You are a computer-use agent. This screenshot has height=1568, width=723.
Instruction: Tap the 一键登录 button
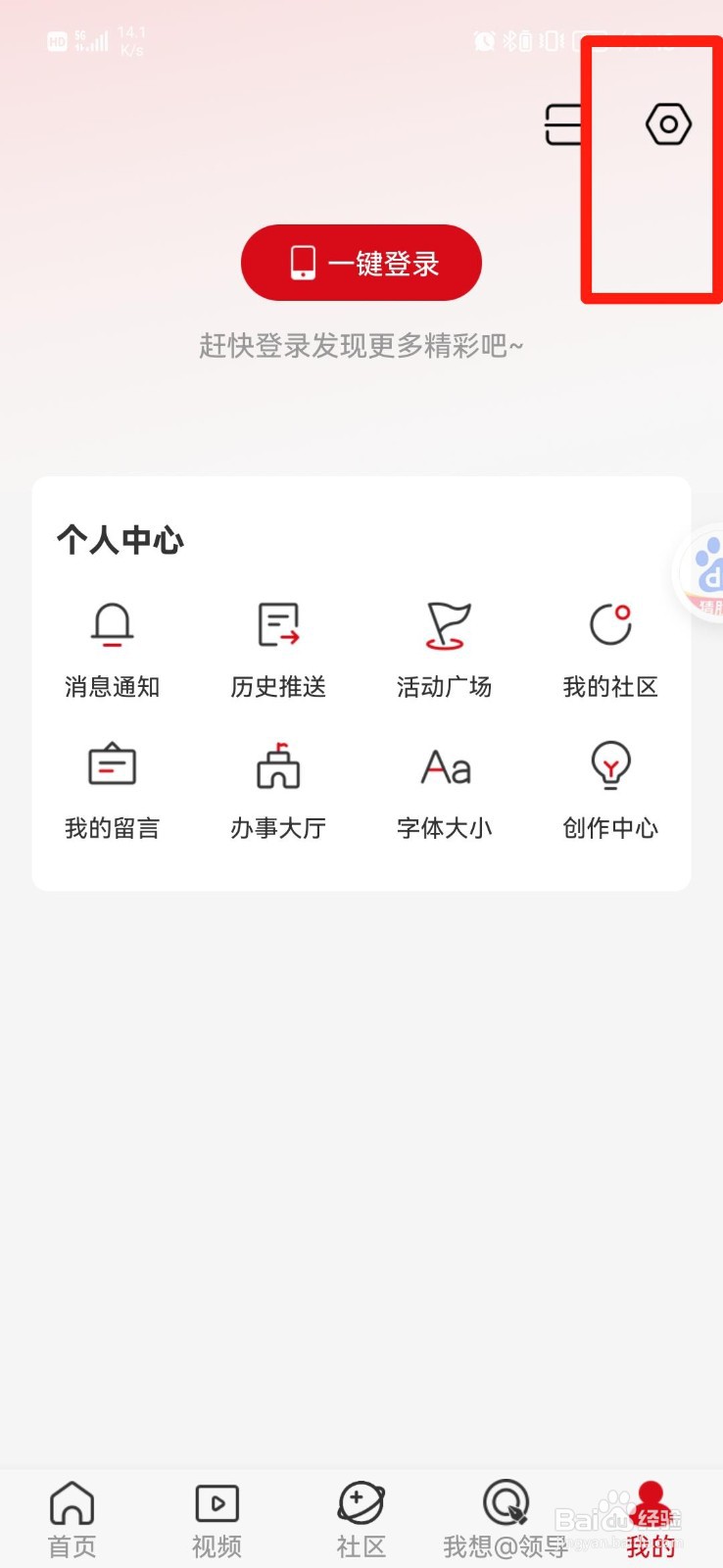[361, 263]
